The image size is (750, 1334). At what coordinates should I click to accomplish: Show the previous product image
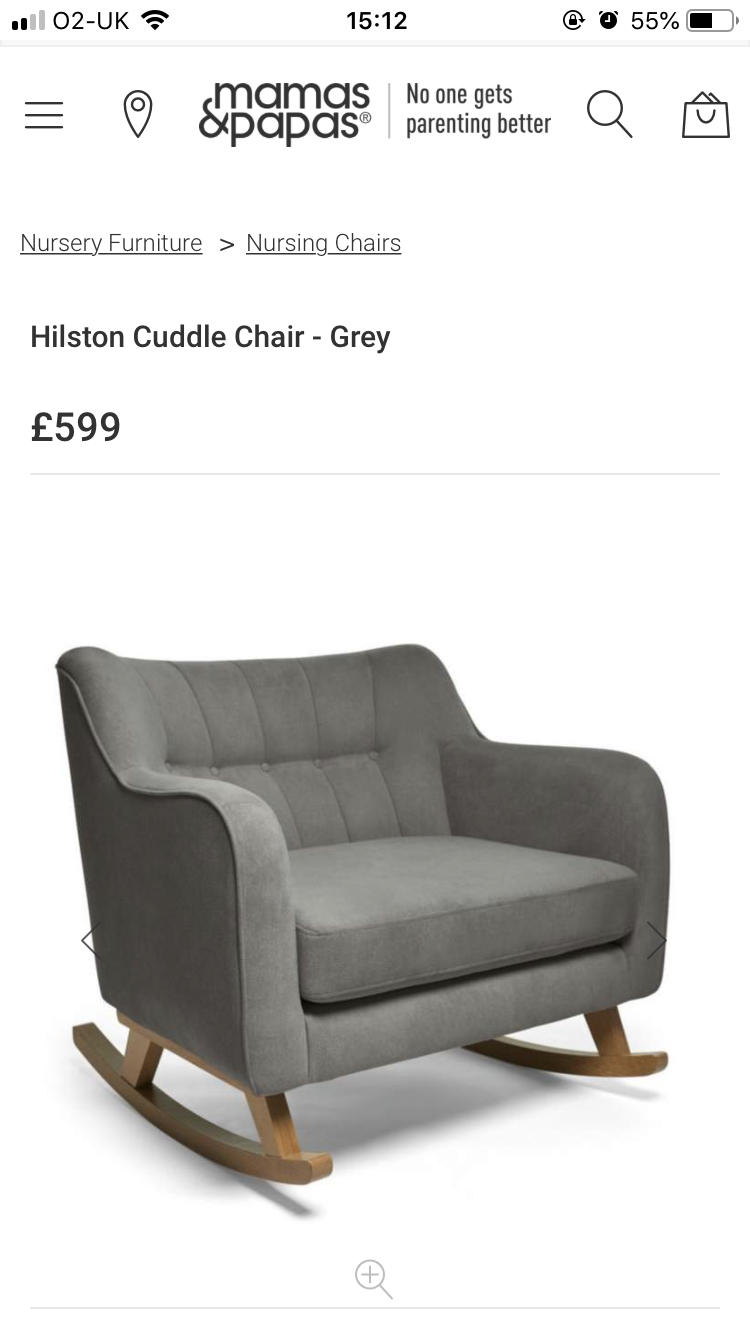[89, 940]
